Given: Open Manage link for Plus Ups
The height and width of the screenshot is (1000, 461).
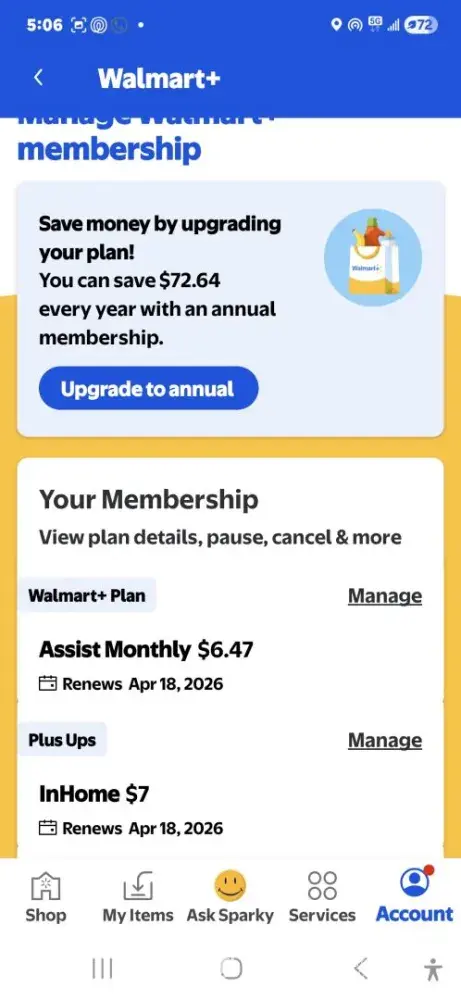Looking at the screenshot, I should 384,740.
